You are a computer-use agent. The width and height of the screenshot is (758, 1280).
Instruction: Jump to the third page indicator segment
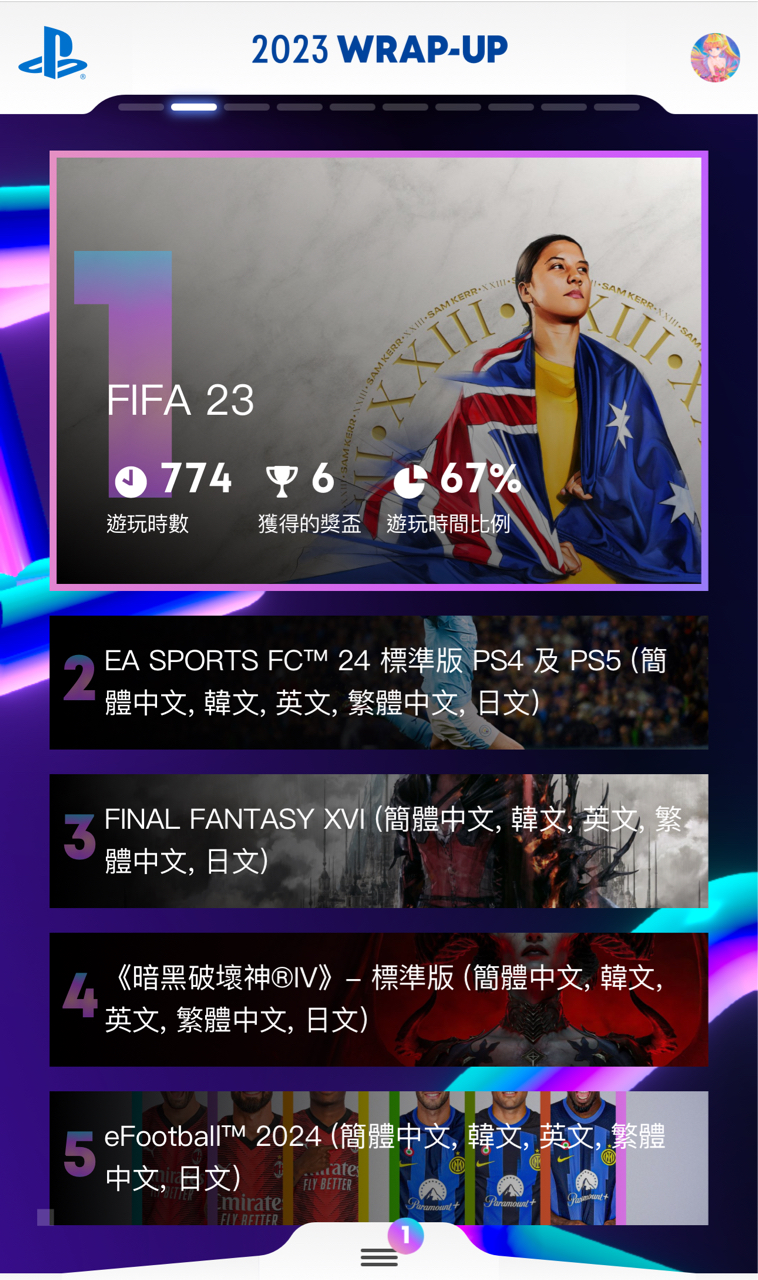(x=247, y=107)
